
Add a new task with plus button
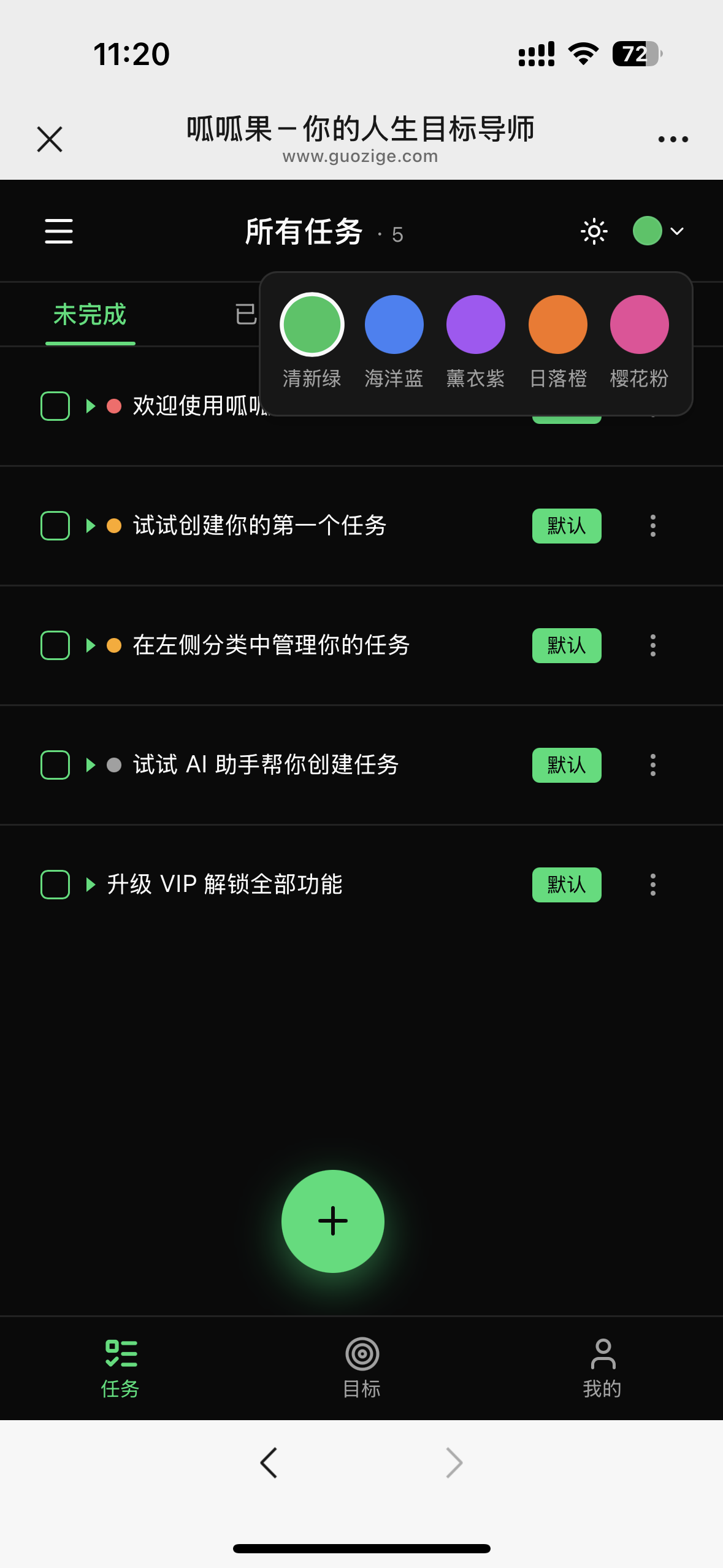333,1221
